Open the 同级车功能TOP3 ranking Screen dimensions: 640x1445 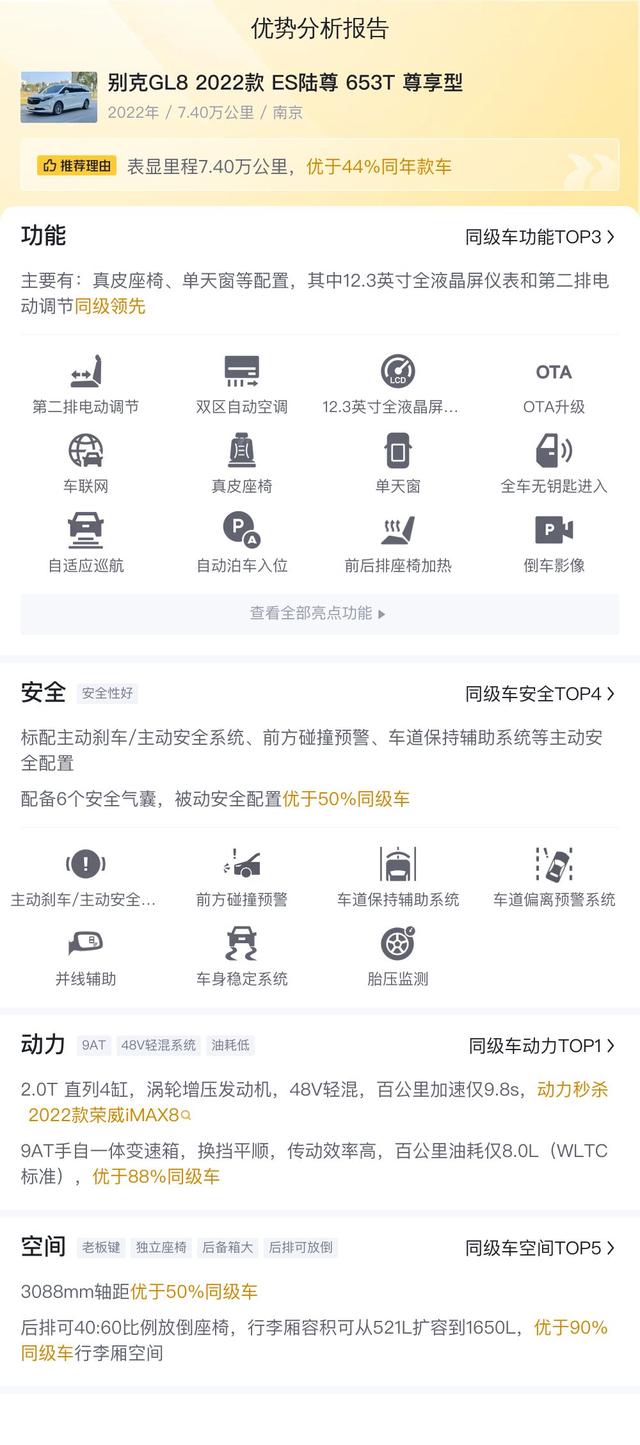coord(539,237)
